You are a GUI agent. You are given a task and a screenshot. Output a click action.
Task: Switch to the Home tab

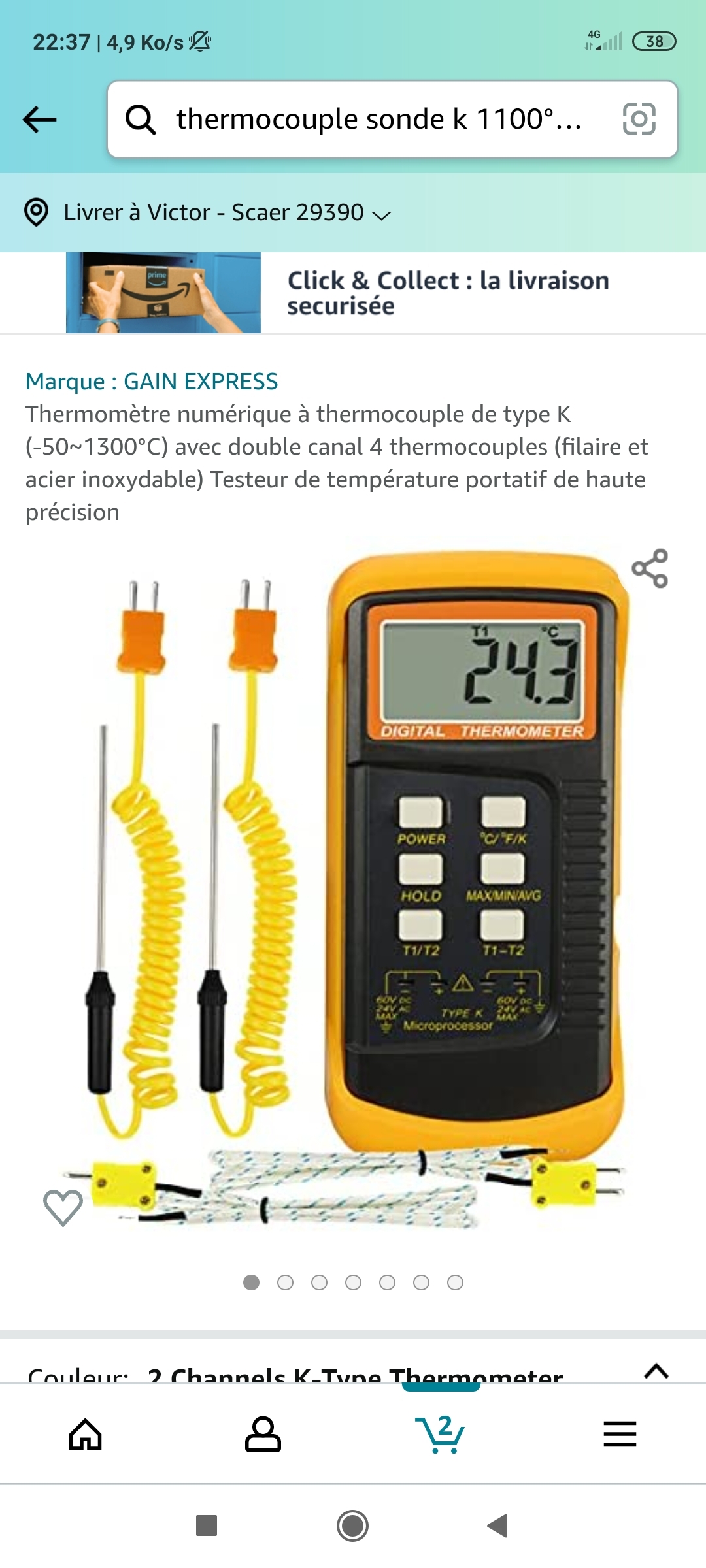click(86, 1435)
